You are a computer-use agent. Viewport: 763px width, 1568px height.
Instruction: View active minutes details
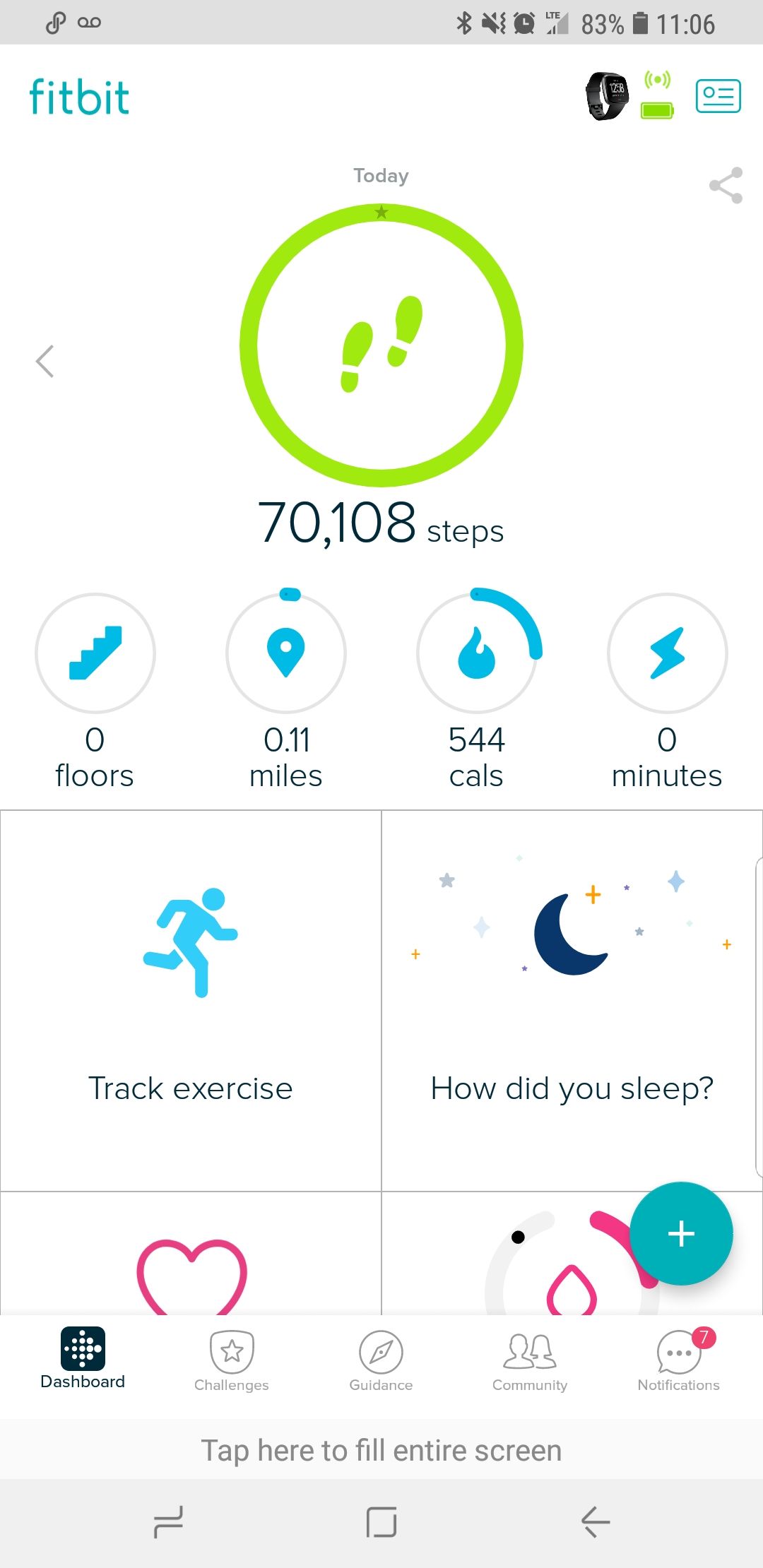[x=668, y=653]
